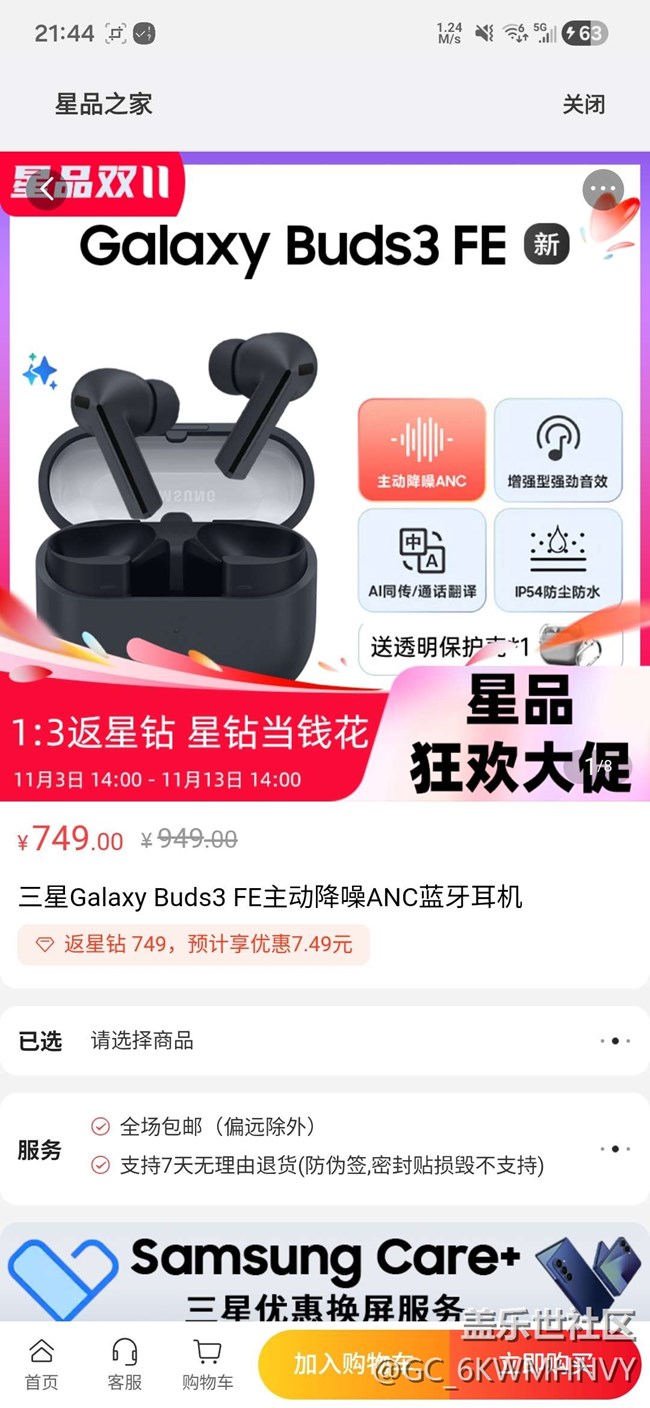
Task: Tap 关闭 to close the page
Action: pyautogui.click(x=583, y=104)
